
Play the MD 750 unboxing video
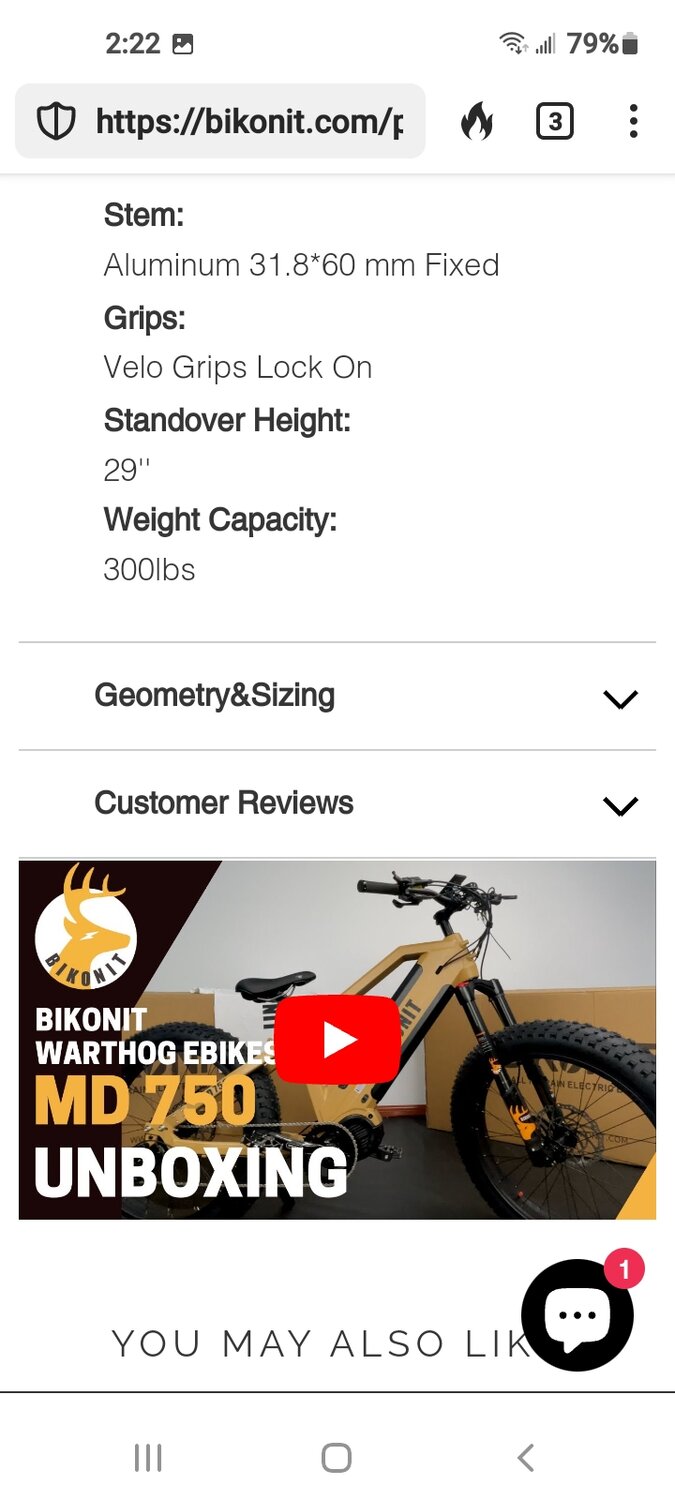(337, 1040)
